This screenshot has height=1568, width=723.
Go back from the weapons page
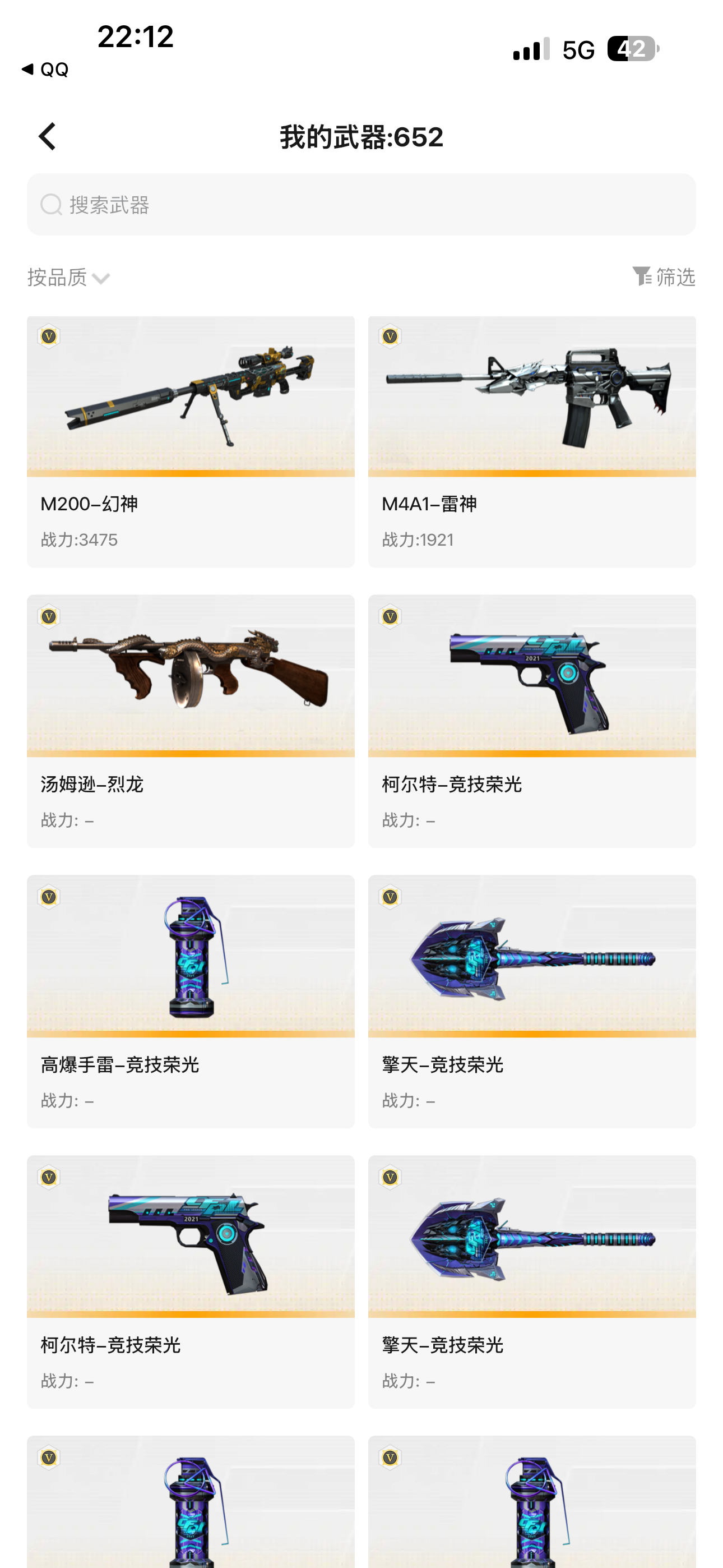[x=48, y=136]
